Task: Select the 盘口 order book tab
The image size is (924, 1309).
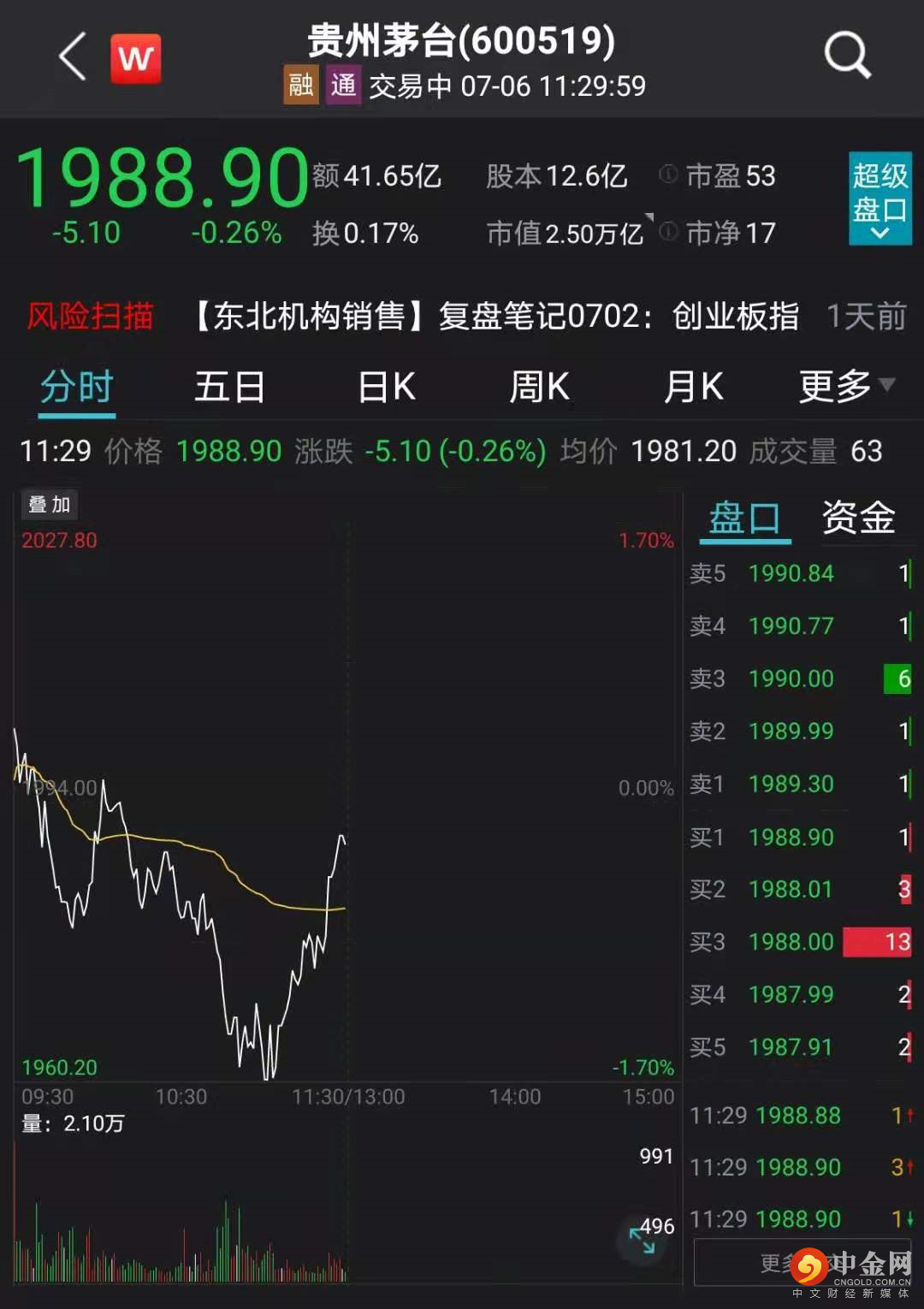Action: tap(744, 518)
